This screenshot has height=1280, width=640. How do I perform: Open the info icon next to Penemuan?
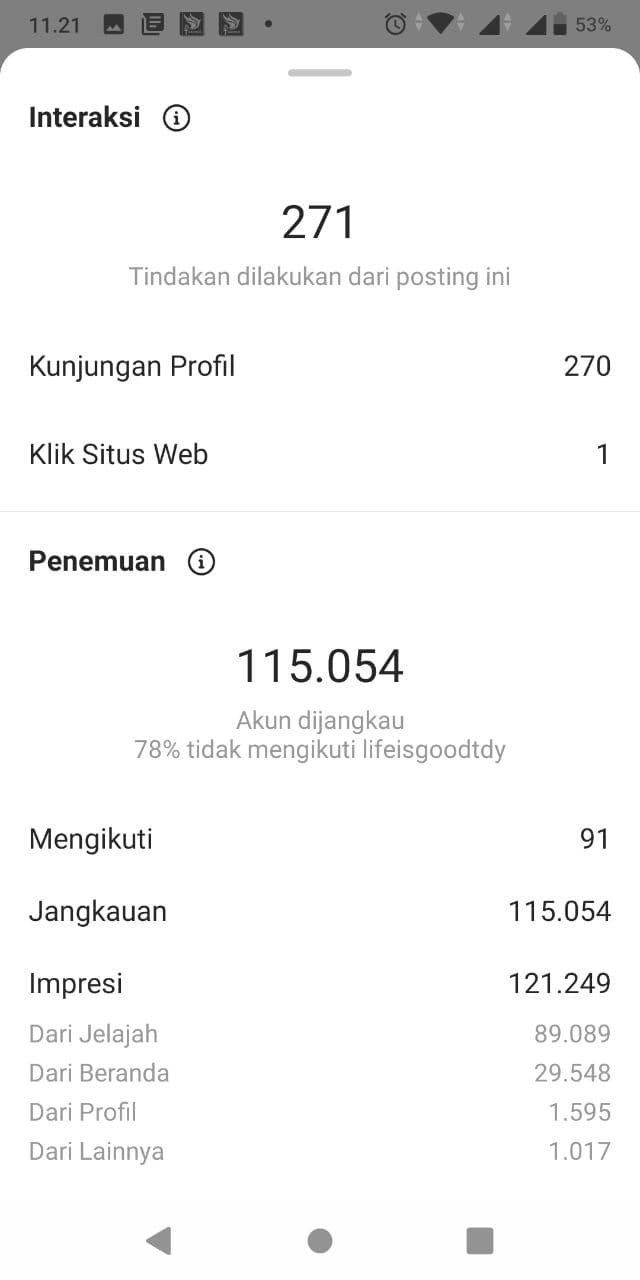click(x=201, y=562)
